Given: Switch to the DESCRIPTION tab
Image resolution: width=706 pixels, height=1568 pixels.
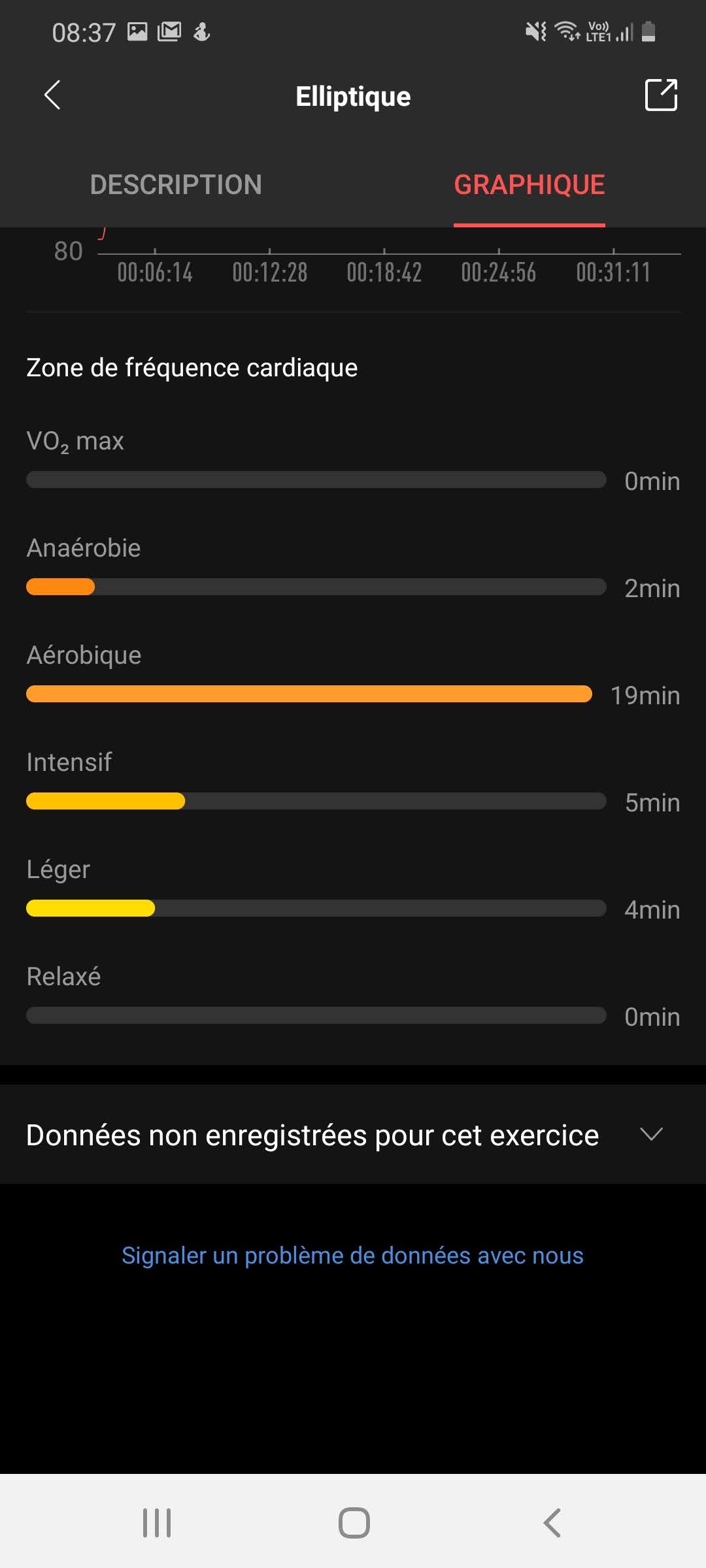Looking at the screenshot, I should pyautogui.click(x=176, y=185).
